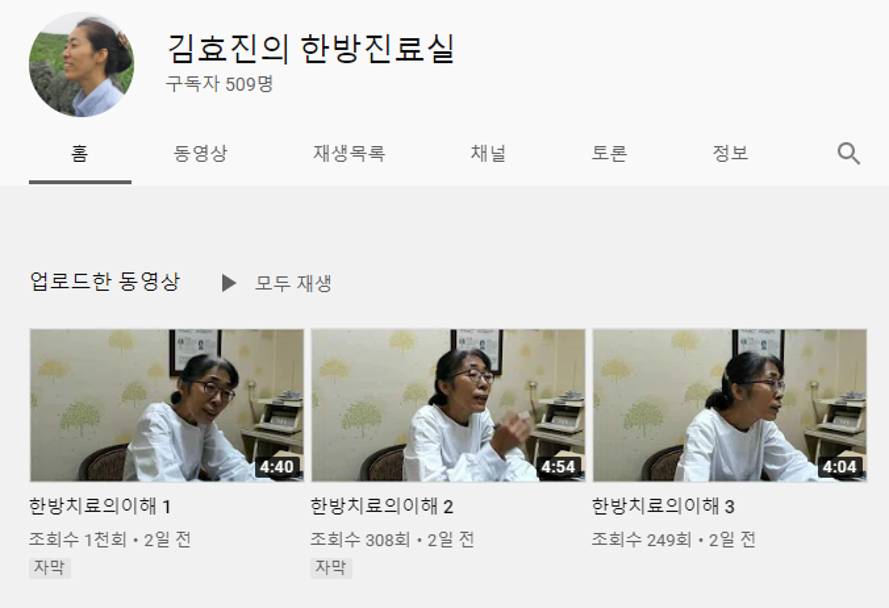The image size is (889, 608).
Task: Select the 홈 tab
Action: point(80,153)
